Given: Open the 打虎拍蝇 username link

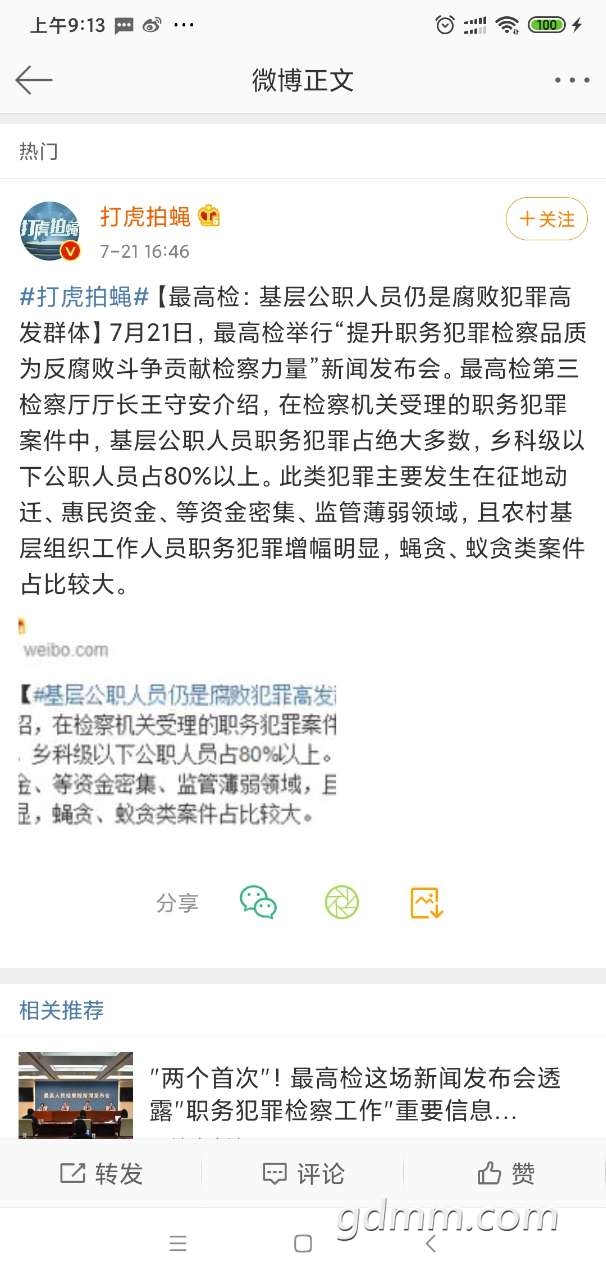Looking at the screenshot, I should tap(145, 216).
